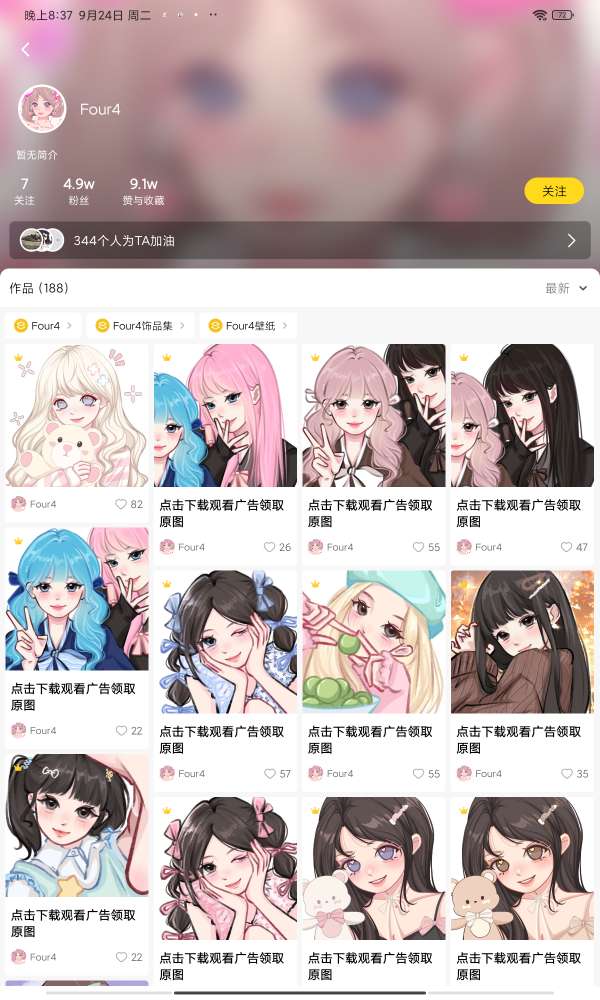Image resolution: width=600 pixels, height=1000 pixels.
Task: View the 7 关注 following list
Action: (x=24, y=191)
